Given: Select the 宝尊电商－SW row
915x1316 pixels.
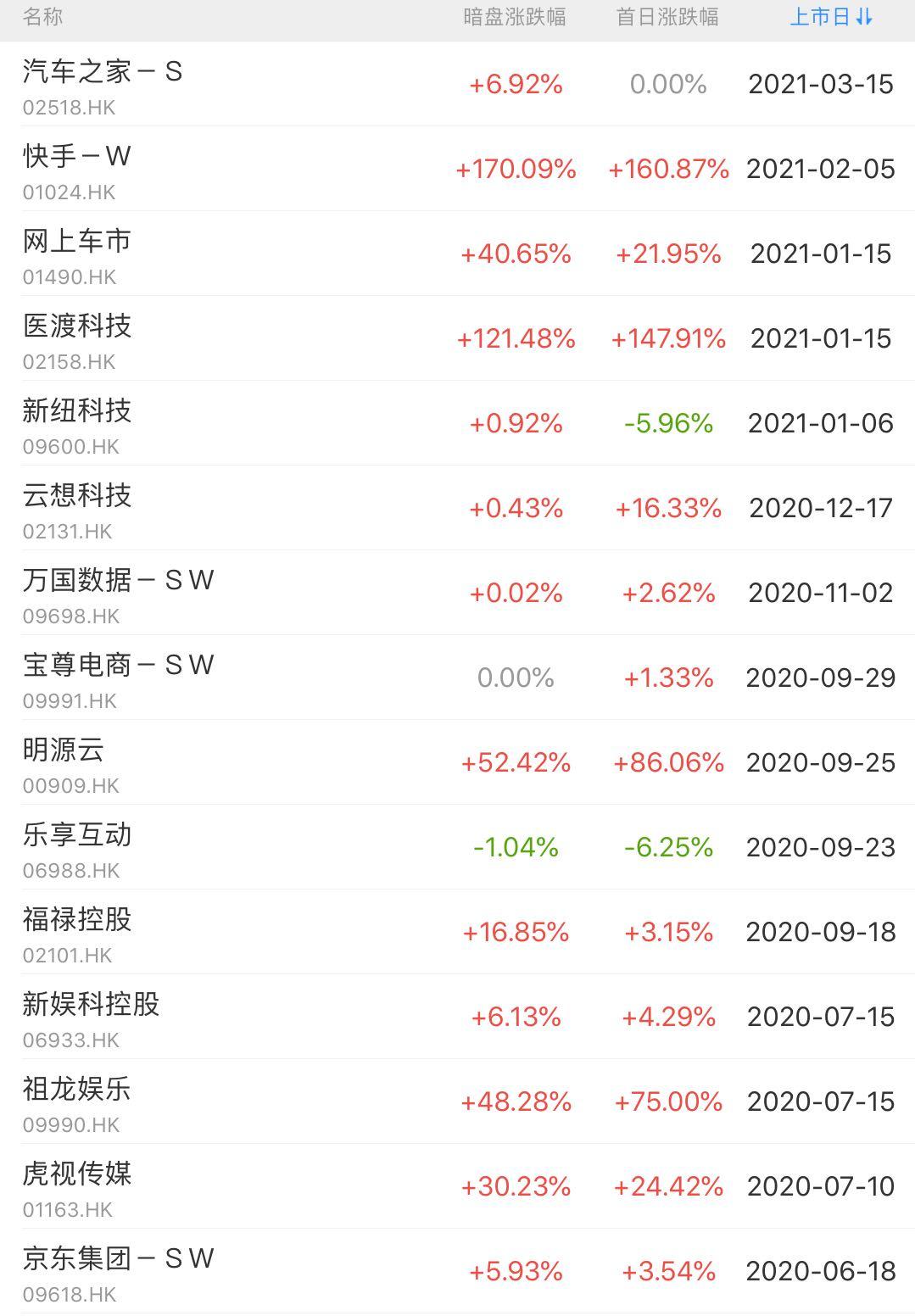Looking at the screenshot, I should [x=117, y=665].
